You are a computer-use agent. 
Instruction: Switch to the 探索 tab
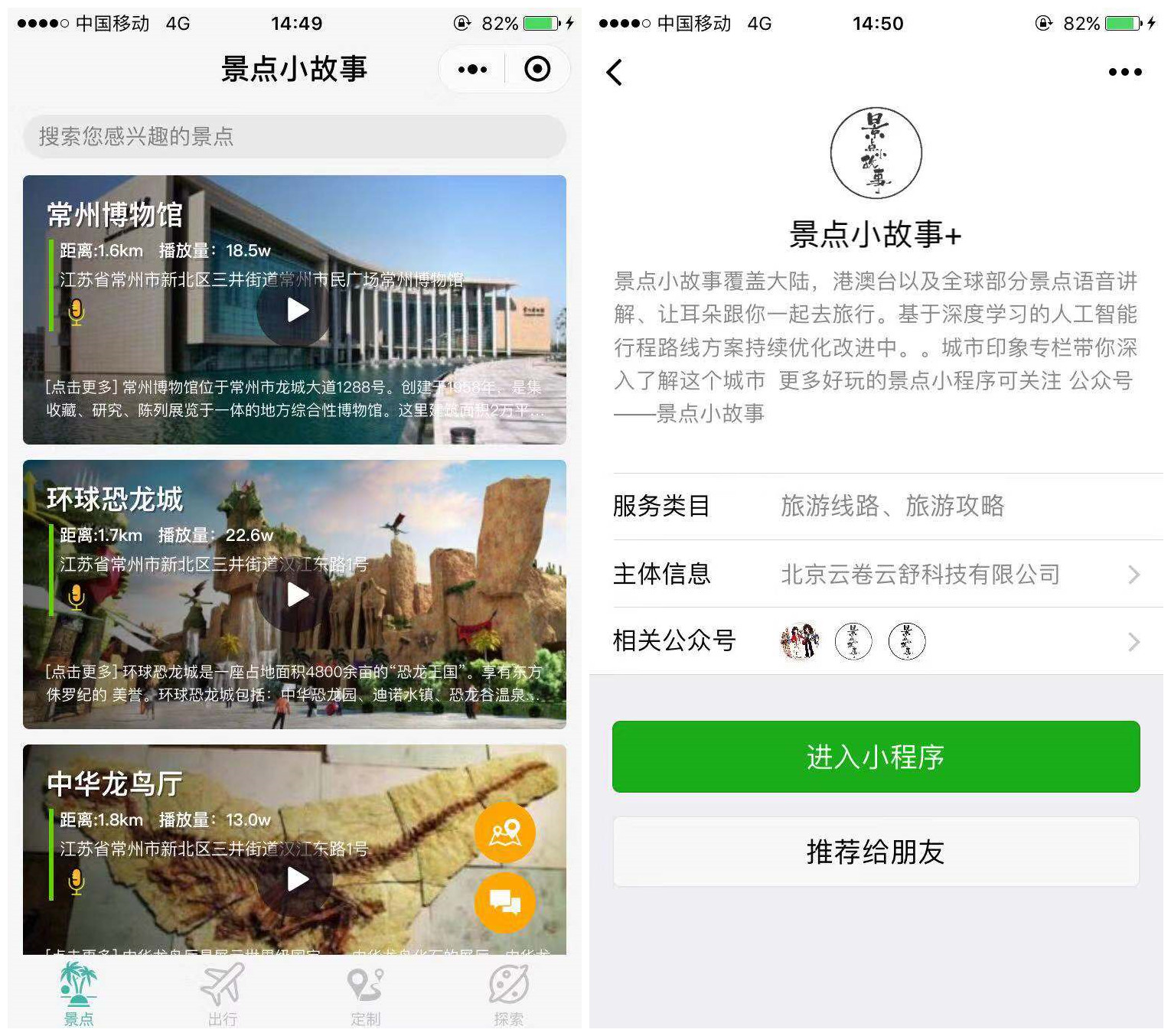508,994
